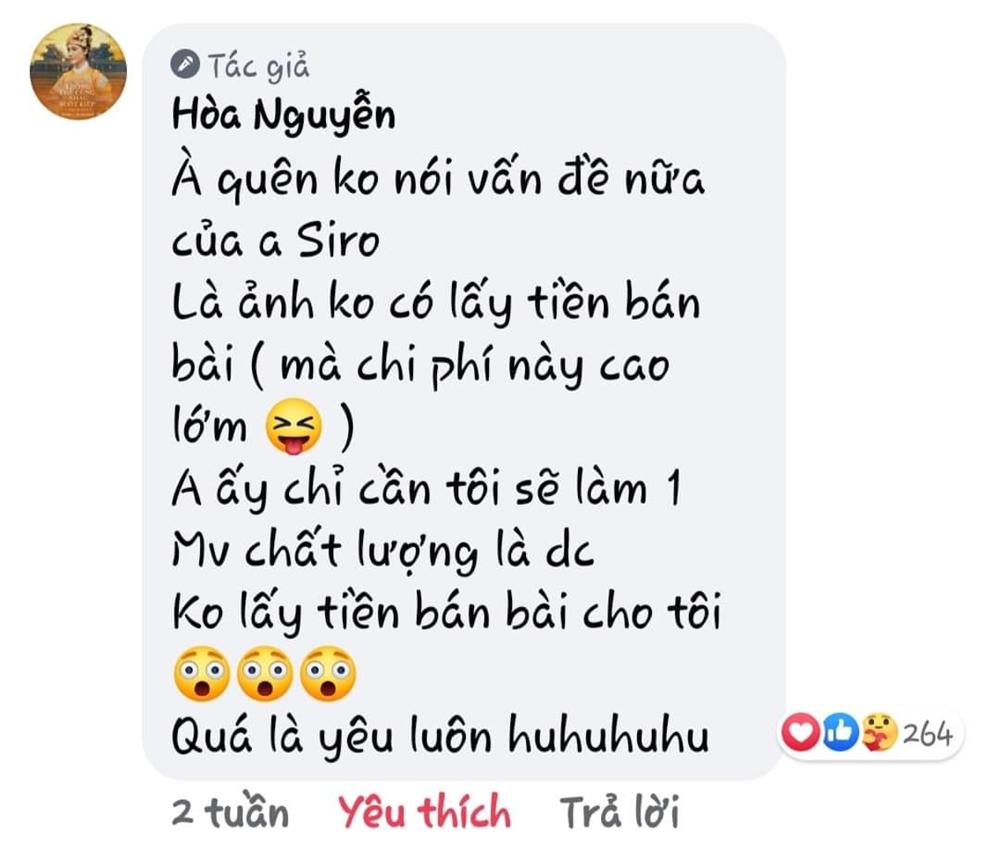Open Hòa Nguyễn's profile picture
Screen dimensions: 1000x847
point(77,72)
